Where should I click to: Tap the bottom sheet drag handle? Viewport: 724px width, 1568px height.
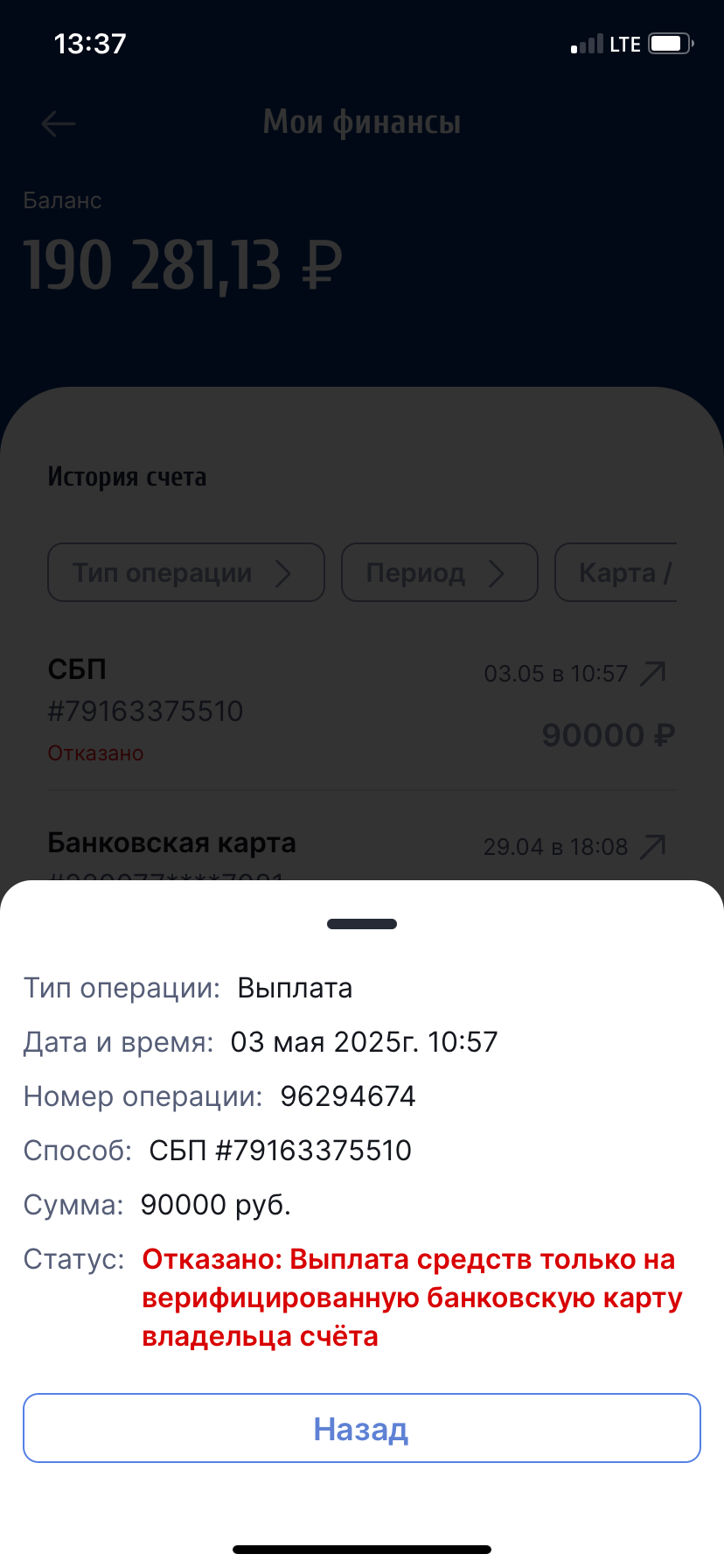tap(361, 924)
